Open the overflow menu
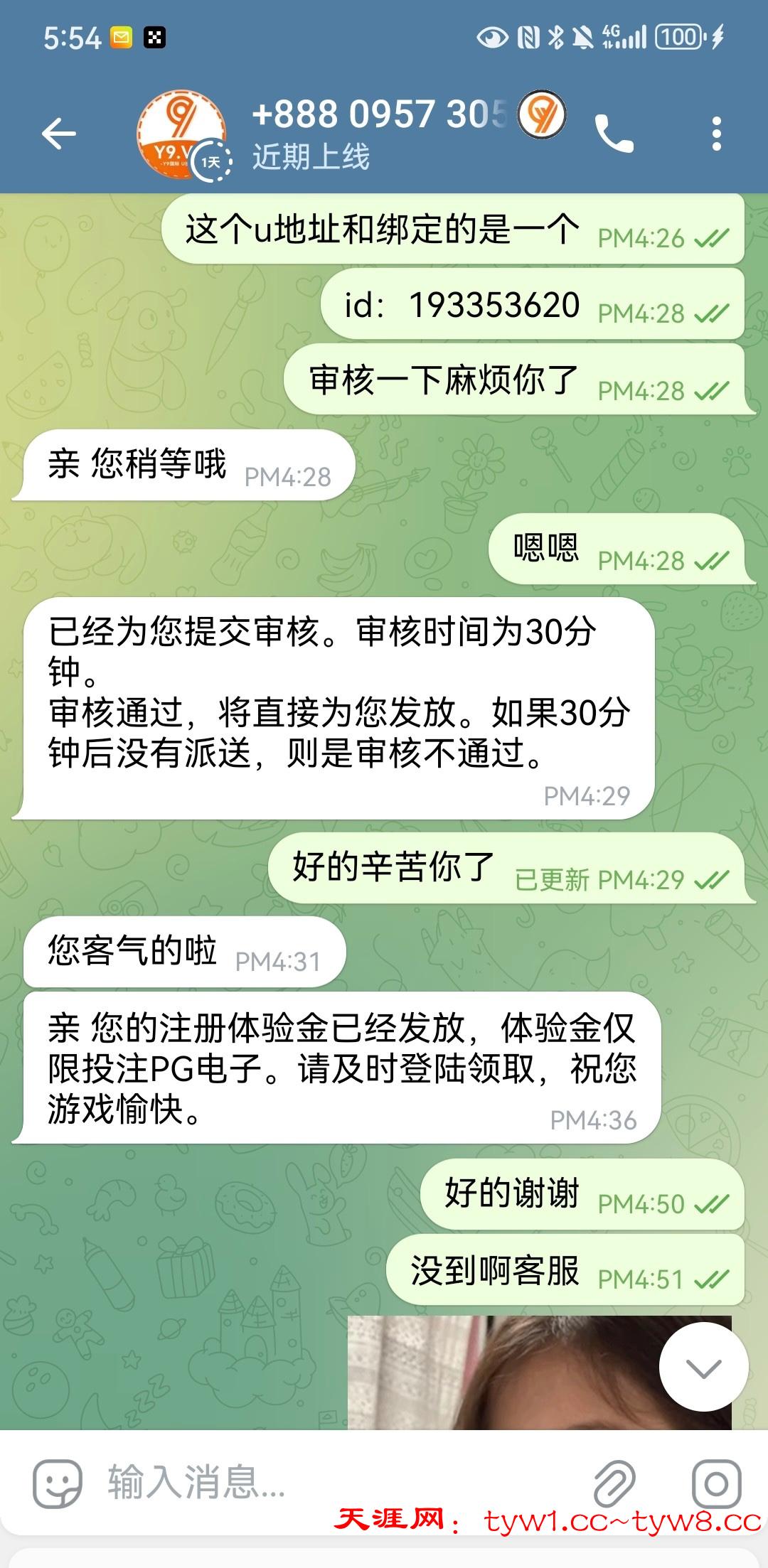Screen dimensions: 768x1568 [716, 134]
